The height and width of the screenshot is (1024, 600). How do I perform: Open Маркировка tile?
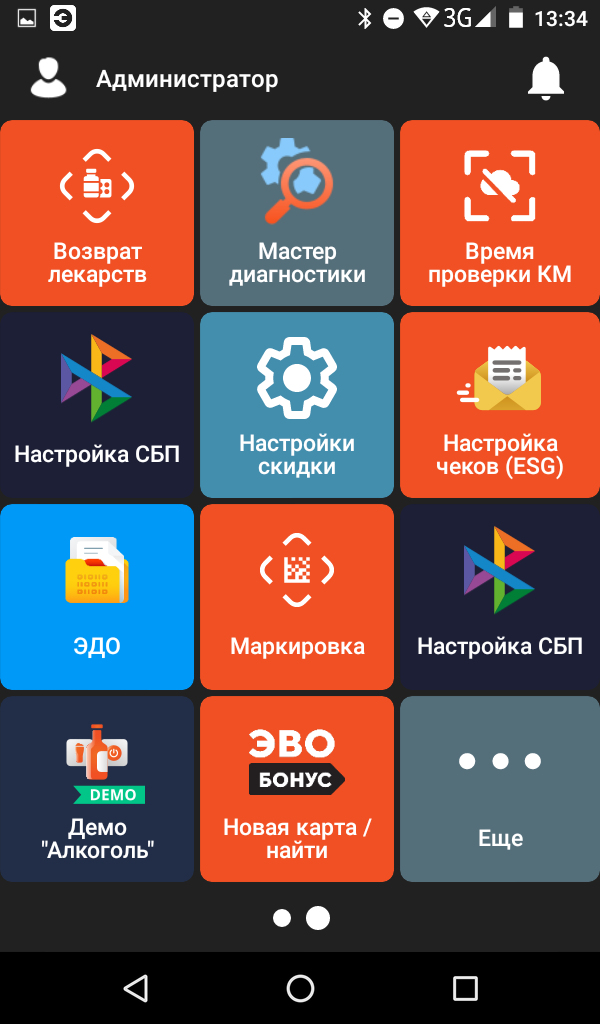point(297,597)
